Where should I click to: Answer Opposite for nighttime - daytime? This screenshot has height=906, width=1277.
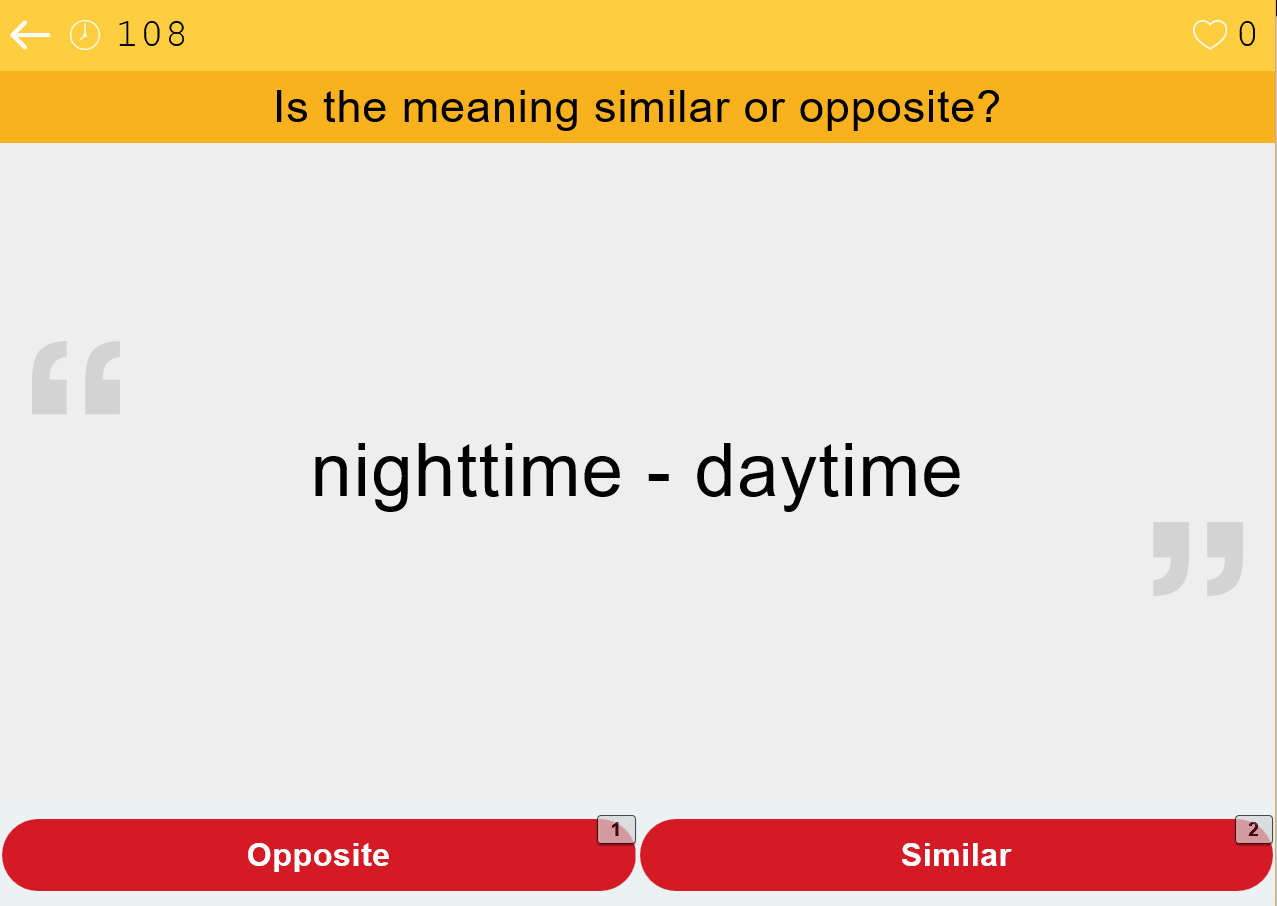coord(318,855)
